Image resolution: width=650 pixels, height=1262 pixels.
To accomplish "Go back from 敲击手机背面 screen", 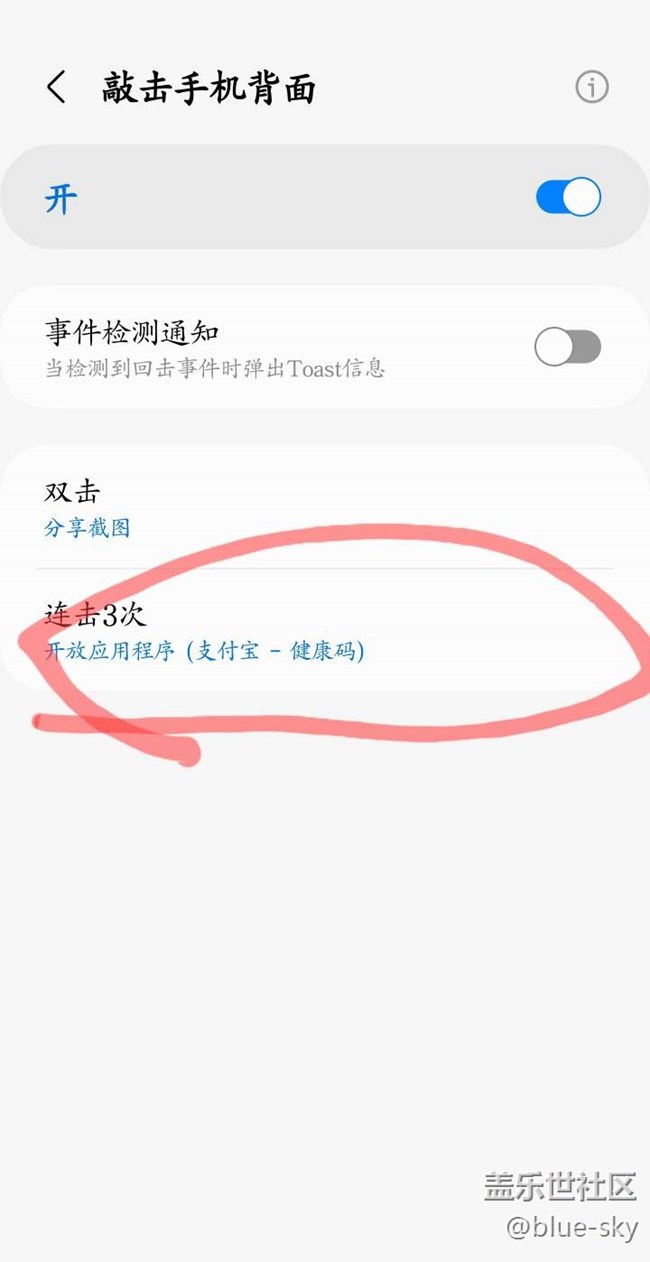I will point(57,88).
